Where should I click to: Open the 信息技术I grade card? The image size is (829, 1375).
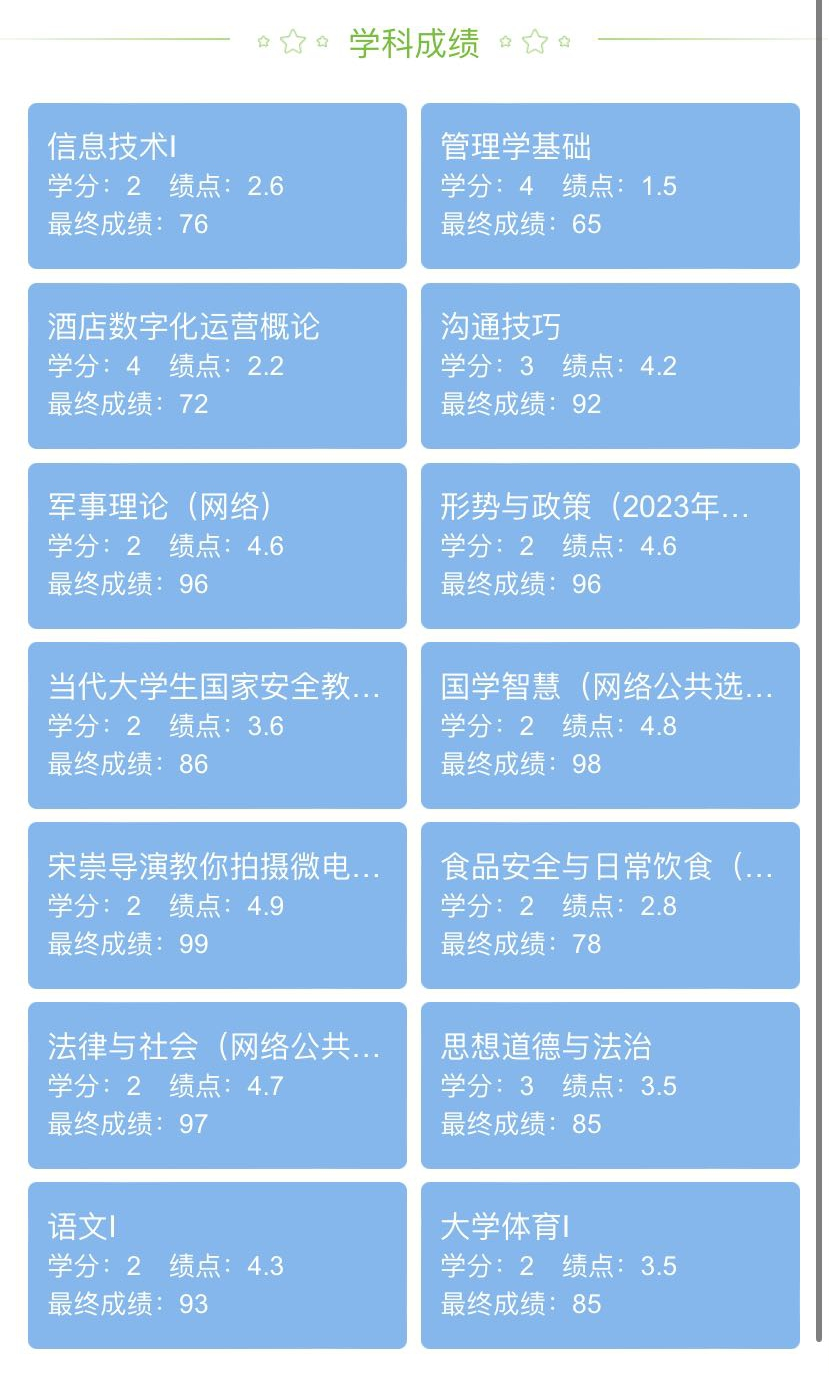[x=217, y=186]
